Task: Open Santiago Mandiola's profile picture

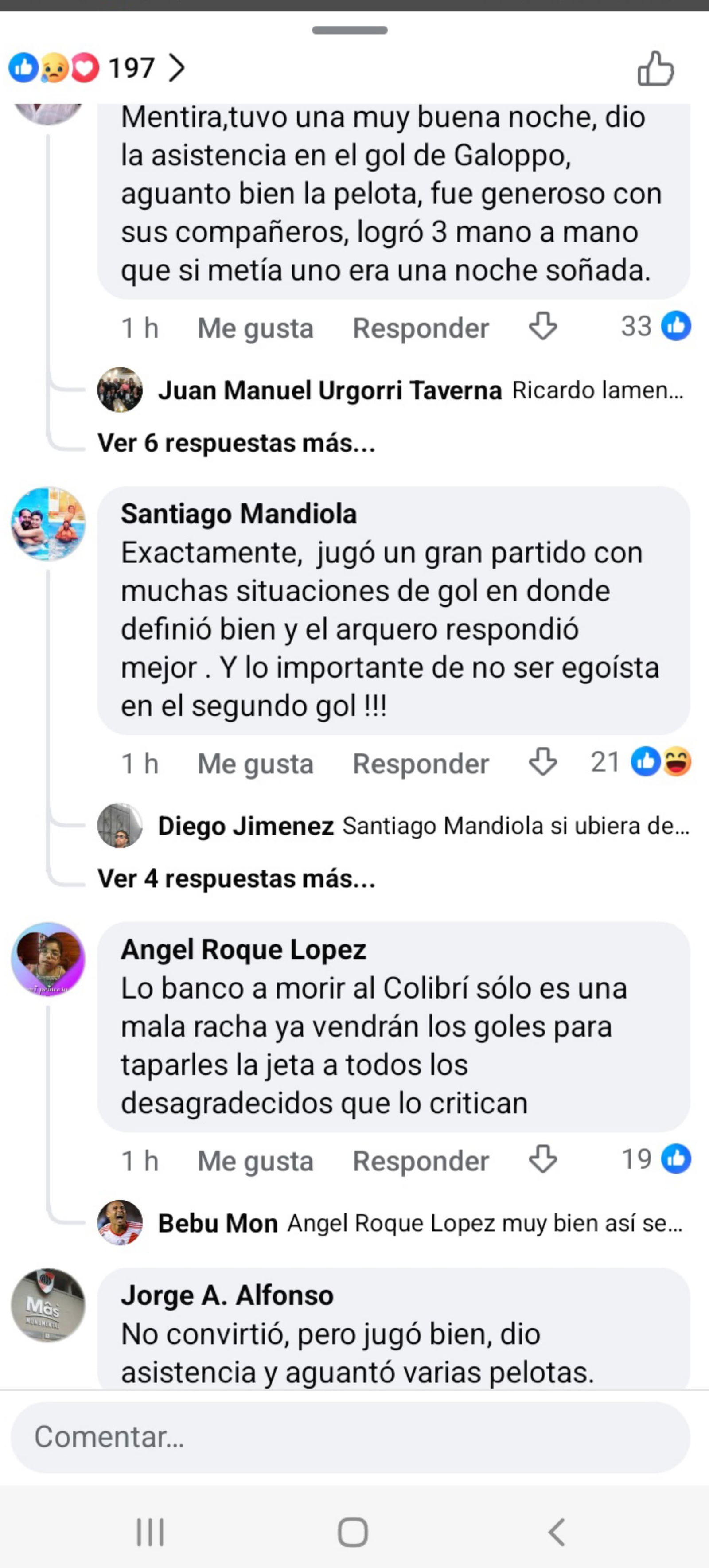Action: [48, 523]
